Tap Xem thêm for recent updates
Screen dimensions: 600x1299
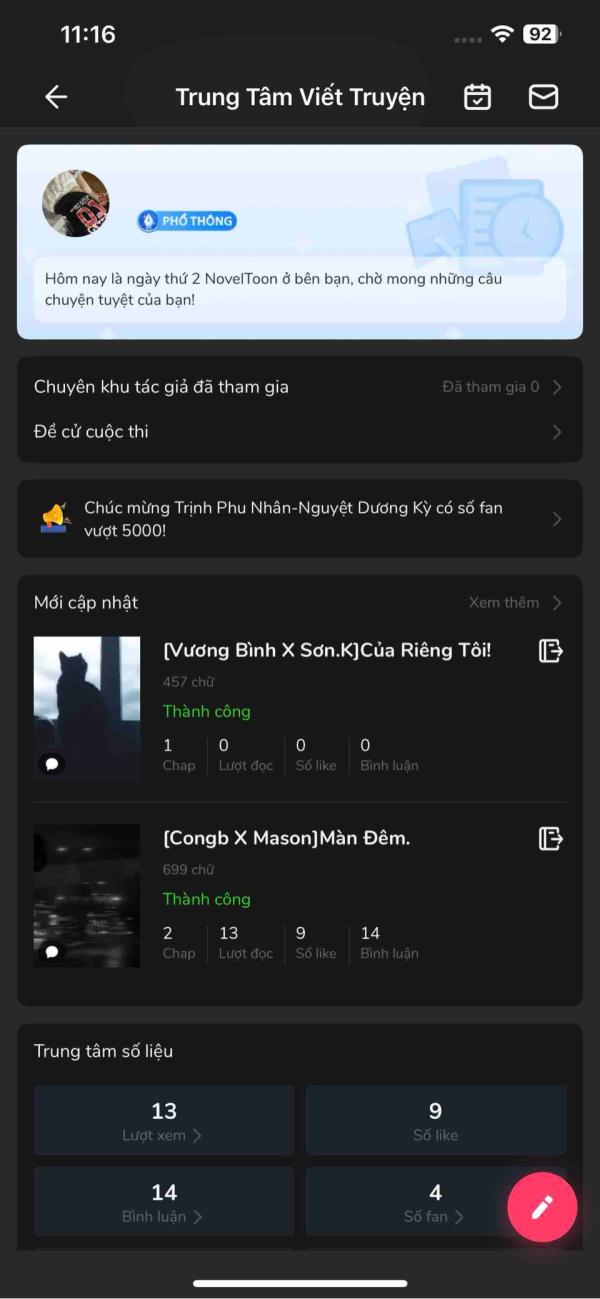(x=515, y=602)
